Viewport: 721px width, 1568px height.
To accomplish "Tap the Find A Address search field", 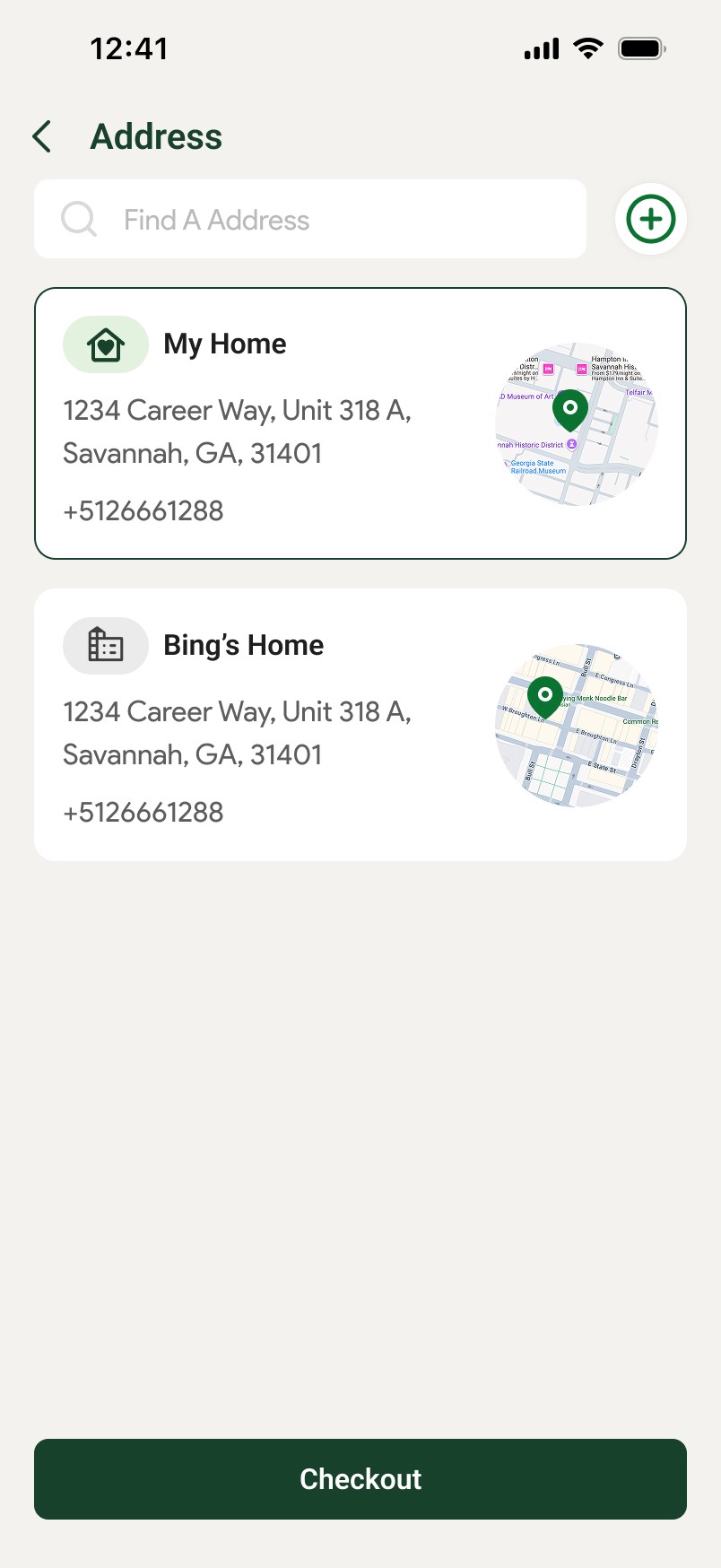I will tap(310, 219).
